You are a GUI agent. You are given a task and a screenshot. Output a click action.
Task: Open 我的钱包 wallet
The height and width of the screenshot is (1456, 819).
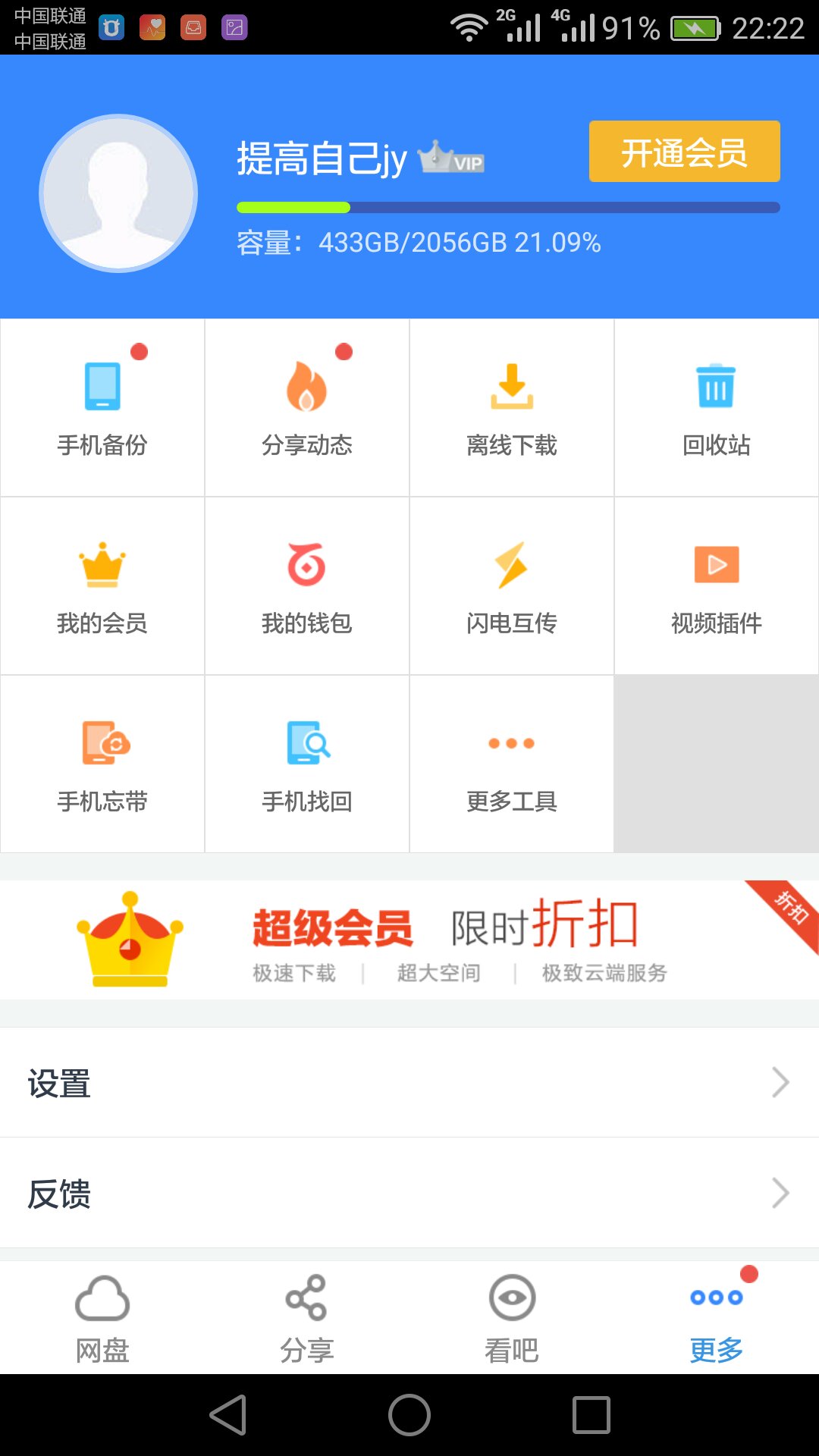point(307,586)
